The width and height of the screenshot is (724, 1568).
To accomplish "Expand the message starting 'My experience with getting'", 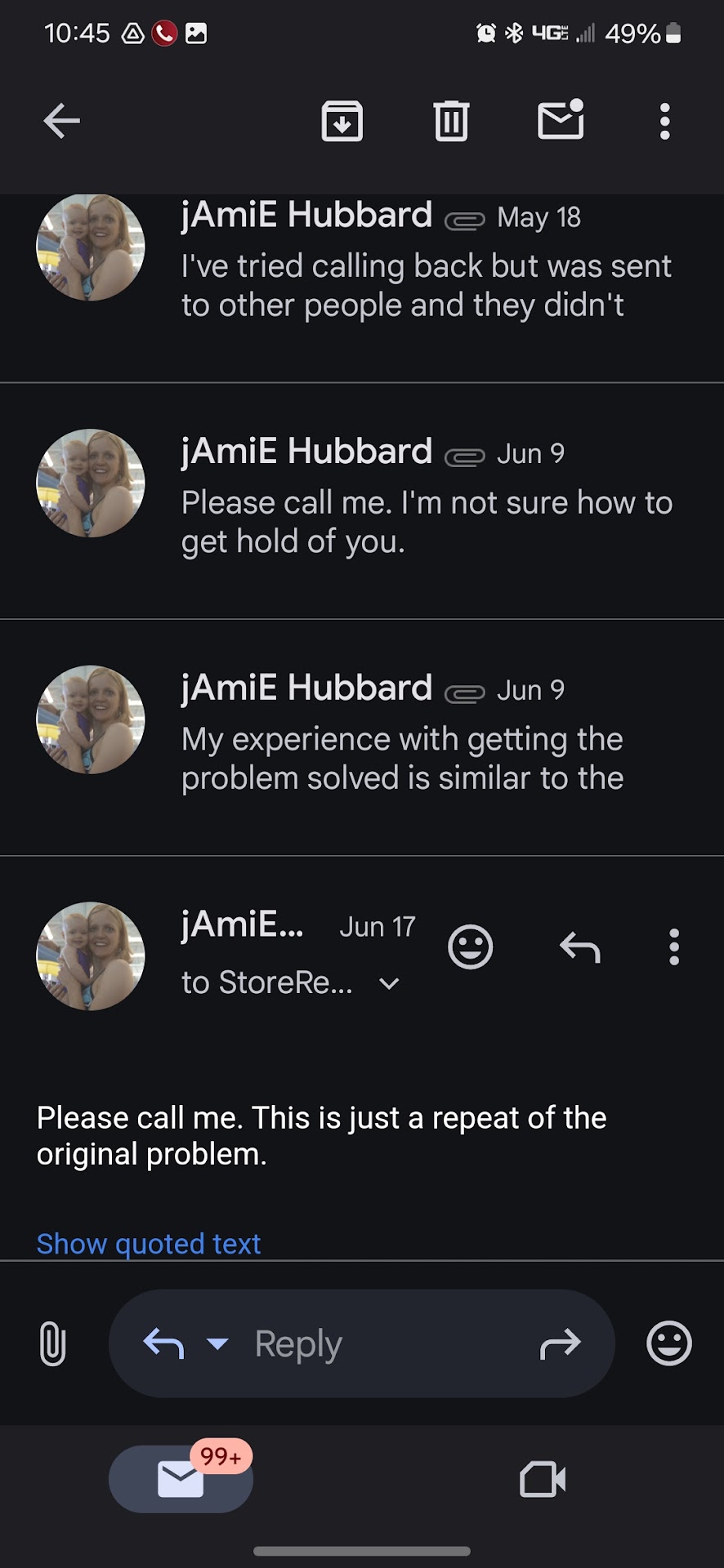I will pyautogui.click(x=425, y=739).
